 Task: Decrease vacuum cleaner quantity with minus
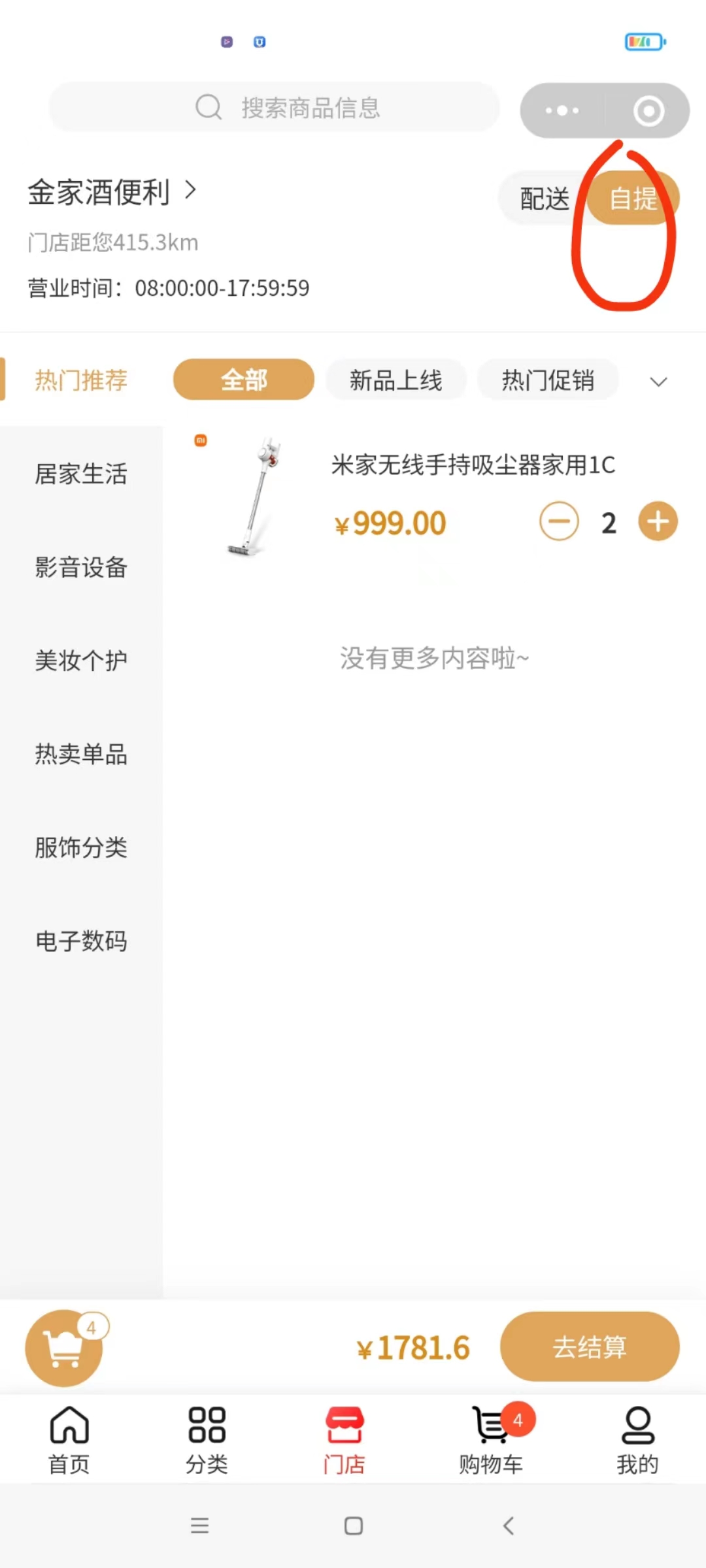point(559,521)
